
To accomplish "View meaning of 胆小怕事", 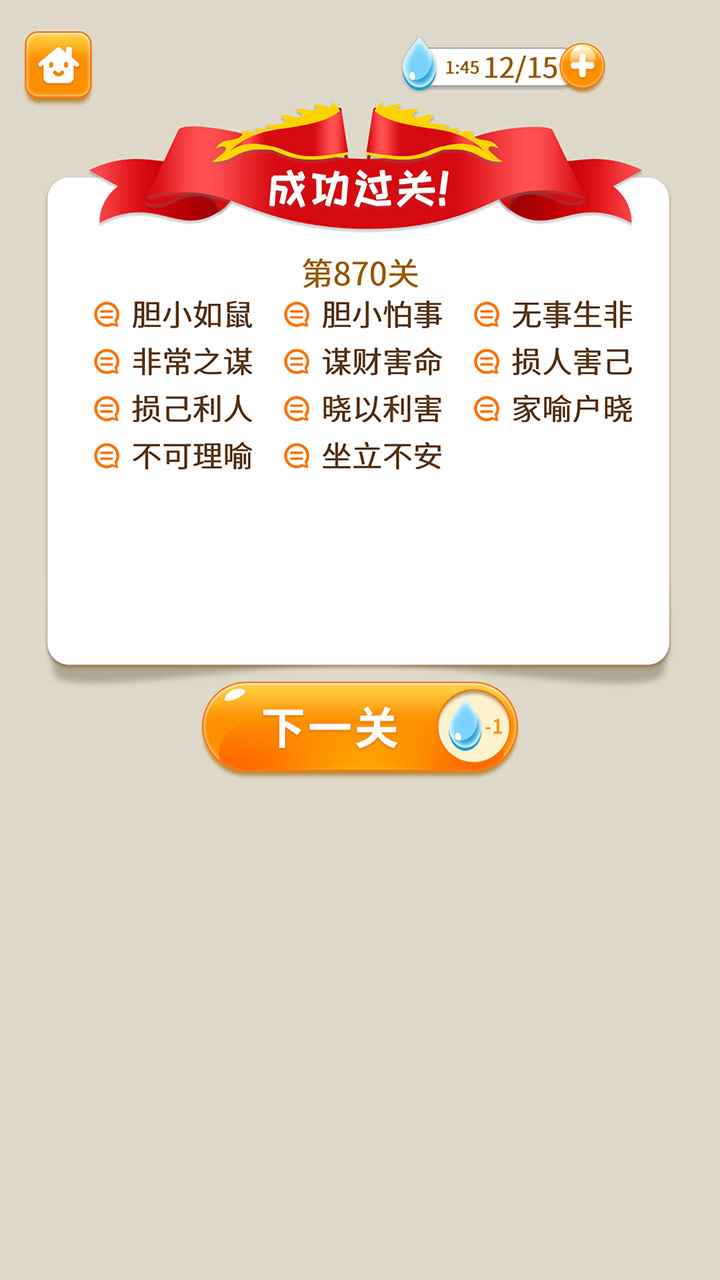I will pyautogui.click(x=363, y=315).
